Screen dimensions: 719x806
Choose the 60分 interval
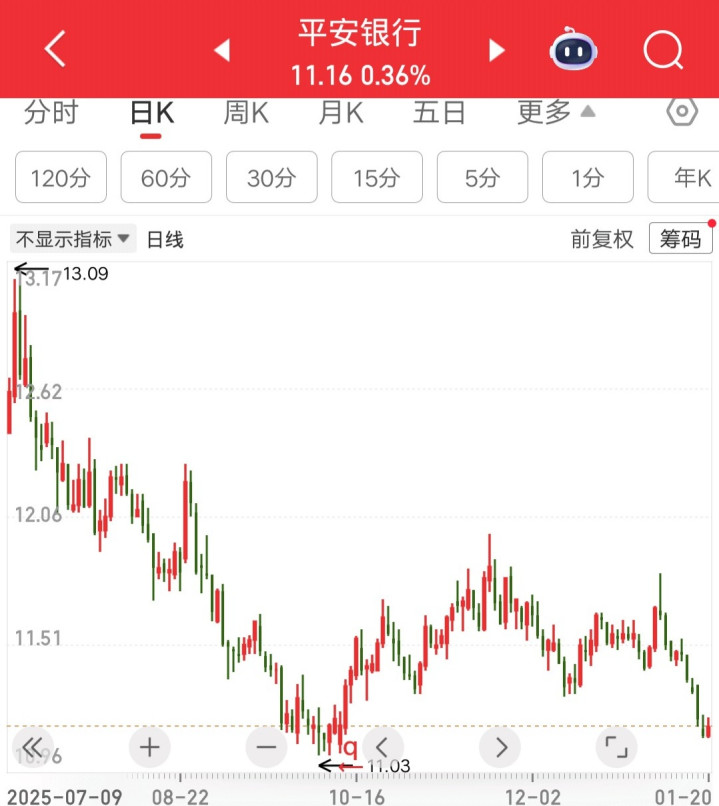pos(166,178)
